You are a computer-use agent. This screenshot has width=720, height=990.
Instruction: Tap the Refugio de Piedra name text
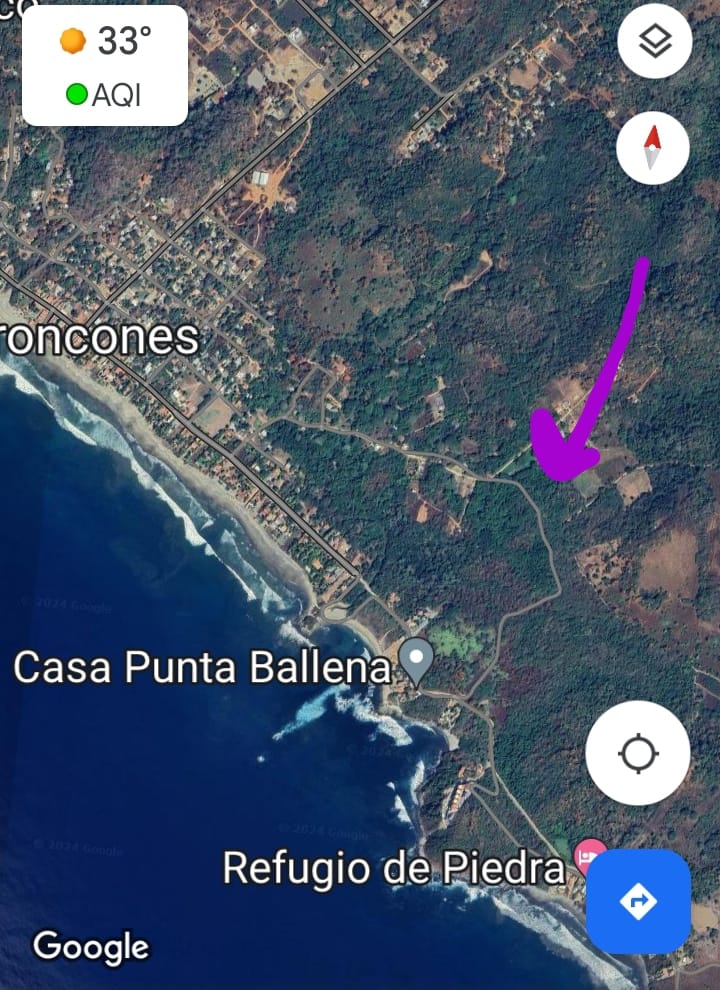tap(395, 868)
